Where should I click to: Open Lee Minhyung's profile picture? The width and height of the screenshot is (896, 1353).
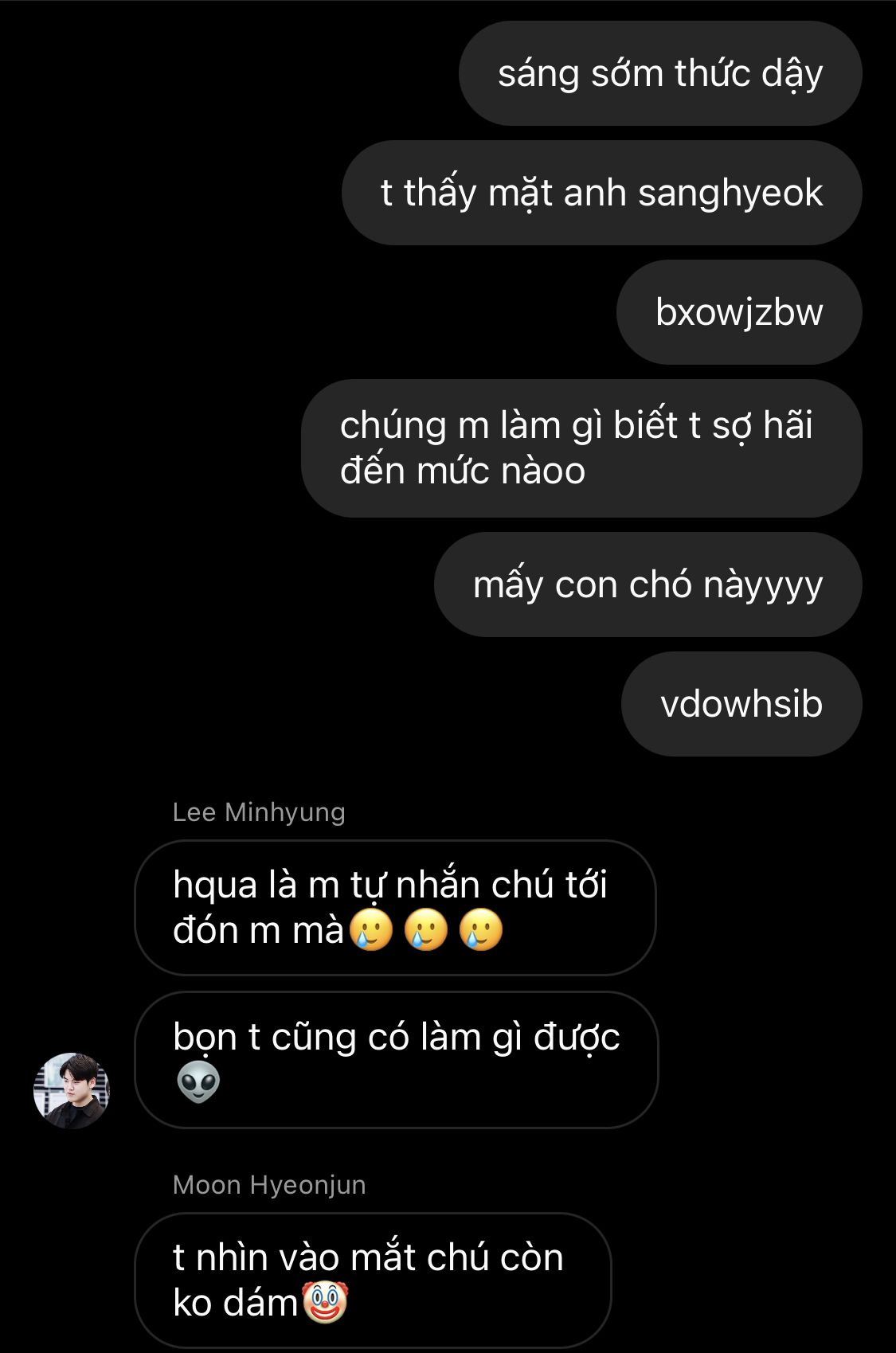[x=71, y=1090]
